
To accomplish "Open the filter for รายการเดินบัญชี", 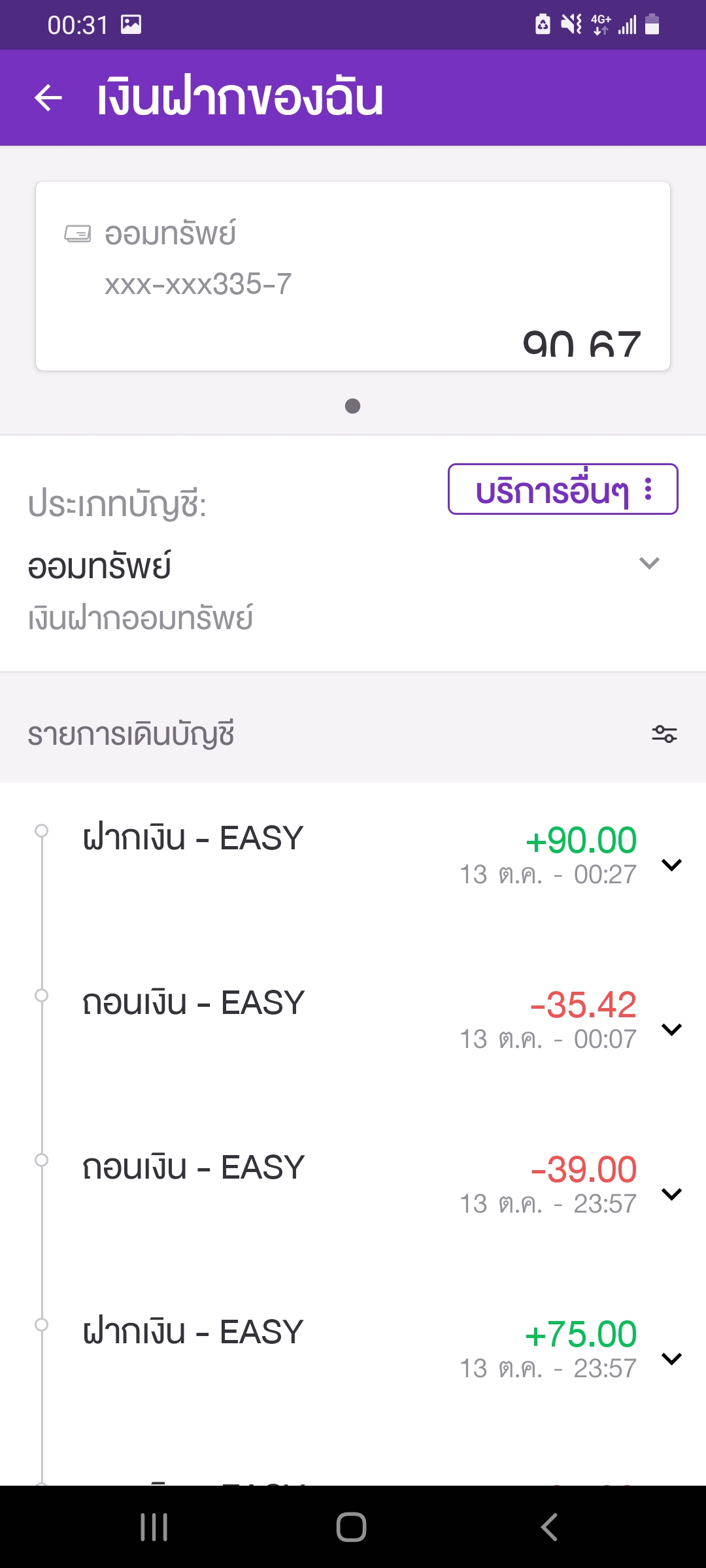I will (x=664, y=734).
